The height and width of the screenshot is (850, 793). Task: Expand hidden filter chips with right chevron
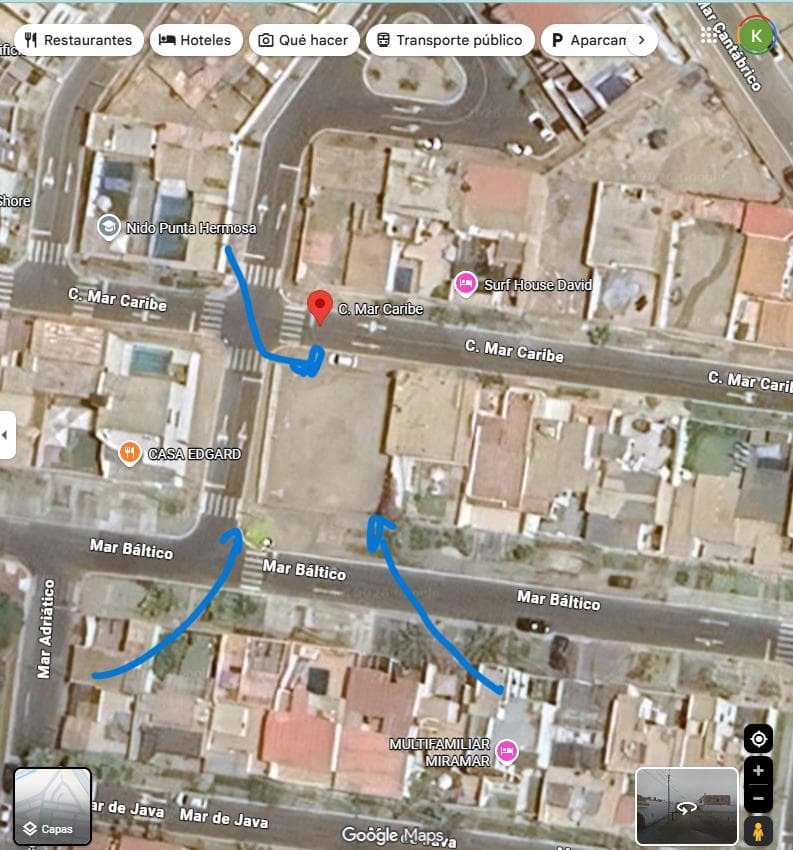pos(645,40)
